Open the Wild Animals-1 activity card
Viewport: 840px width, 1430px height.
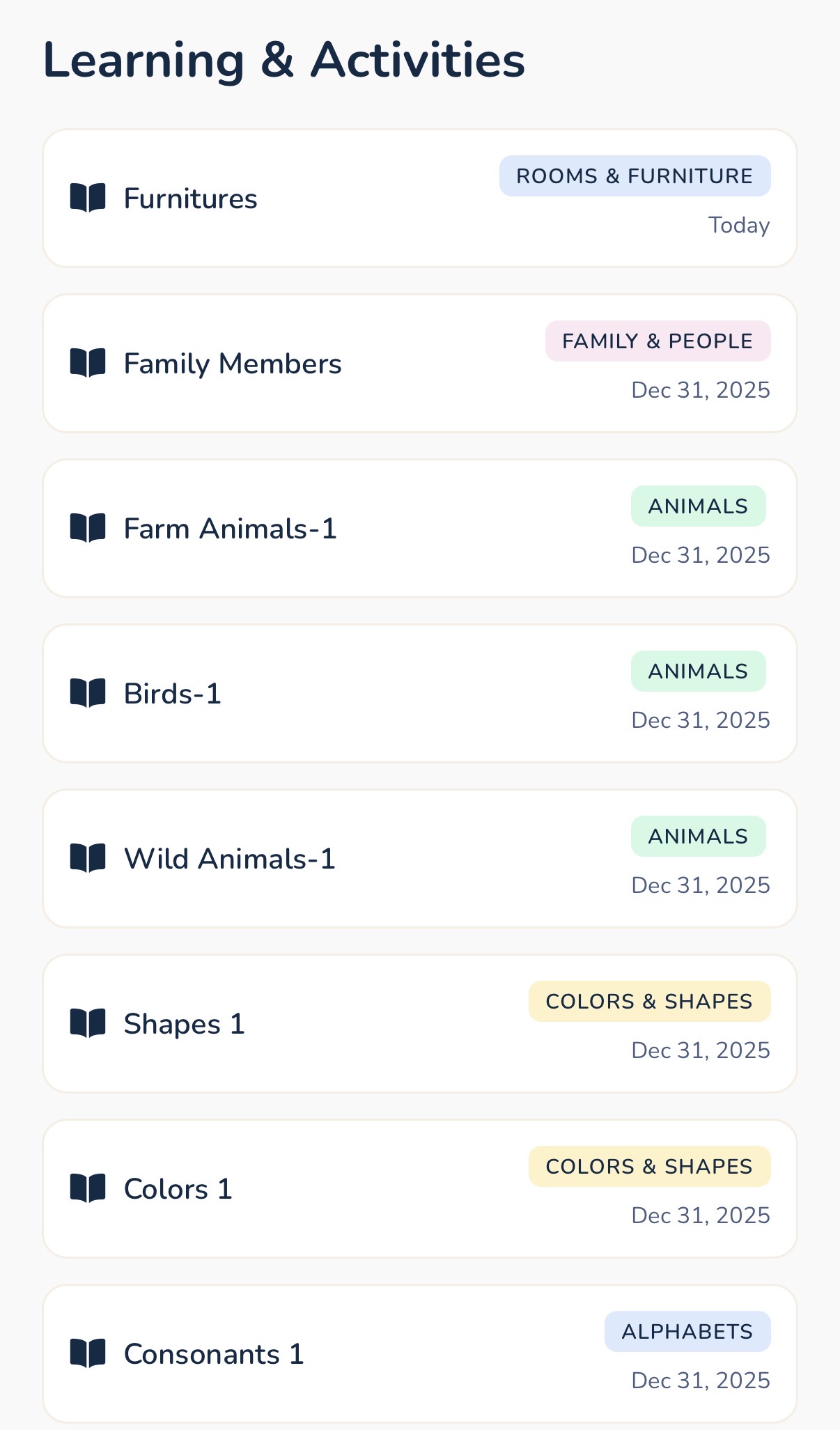tap(420, 858)
